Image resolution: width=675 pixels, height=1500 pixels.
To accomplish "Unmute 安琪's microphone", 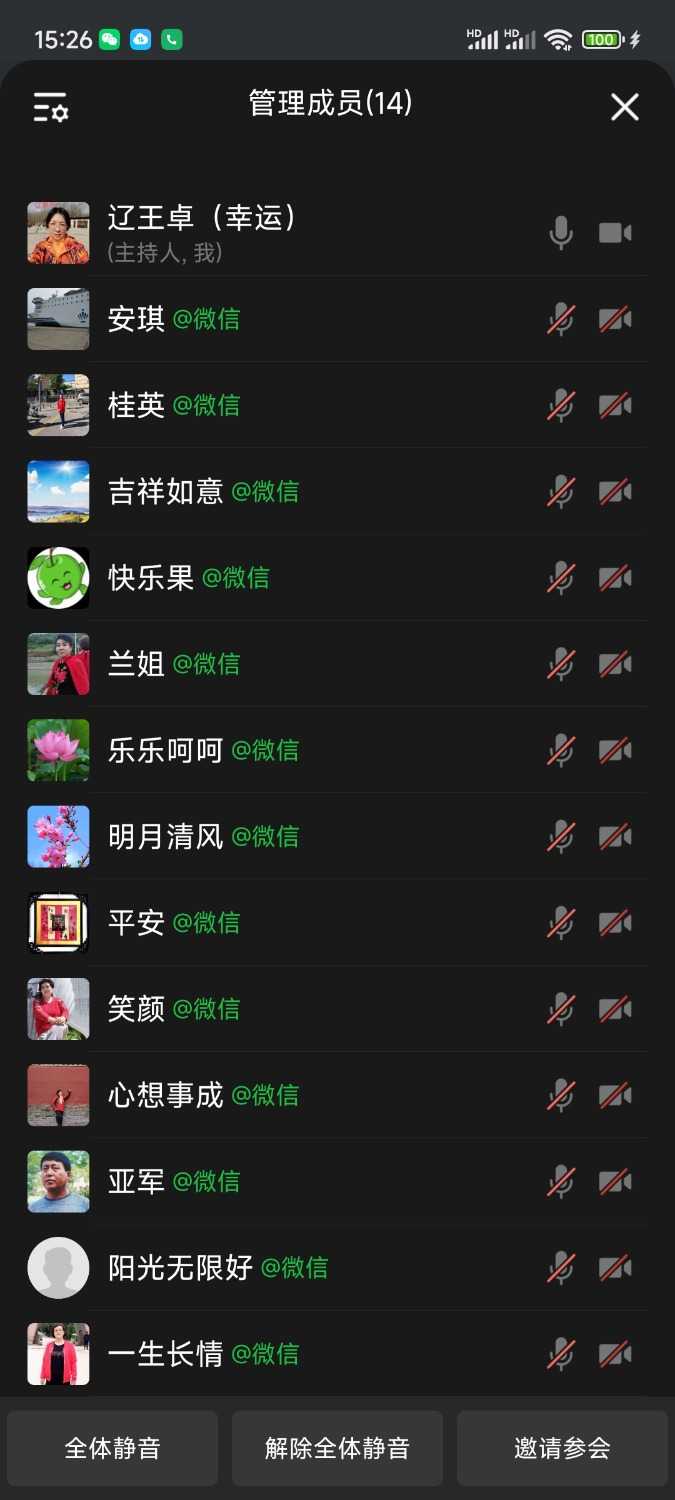I will click(561, 320).
